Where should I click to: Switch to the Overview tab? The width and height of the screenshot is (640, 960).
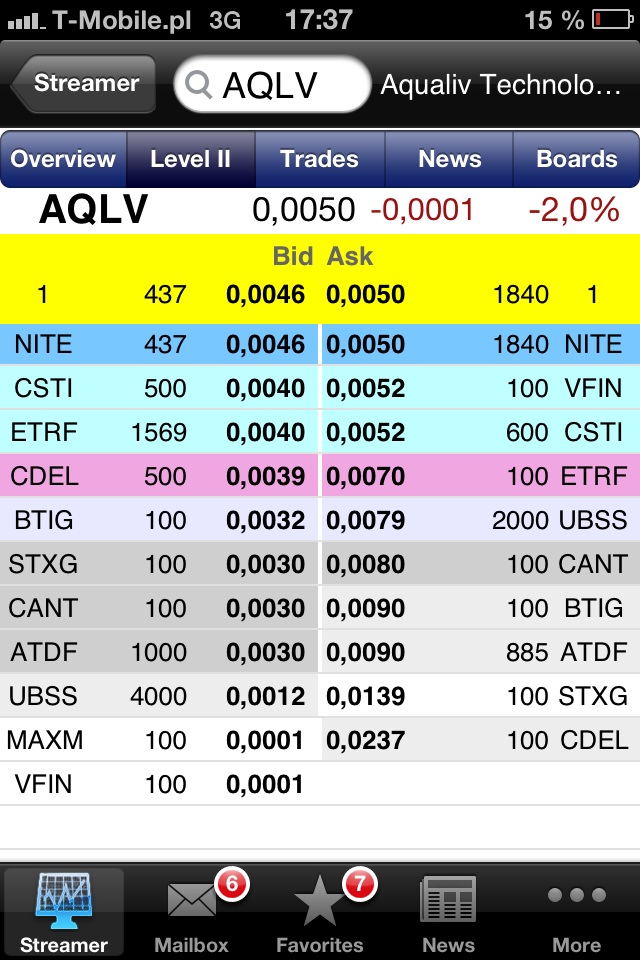tap(63, 159)
